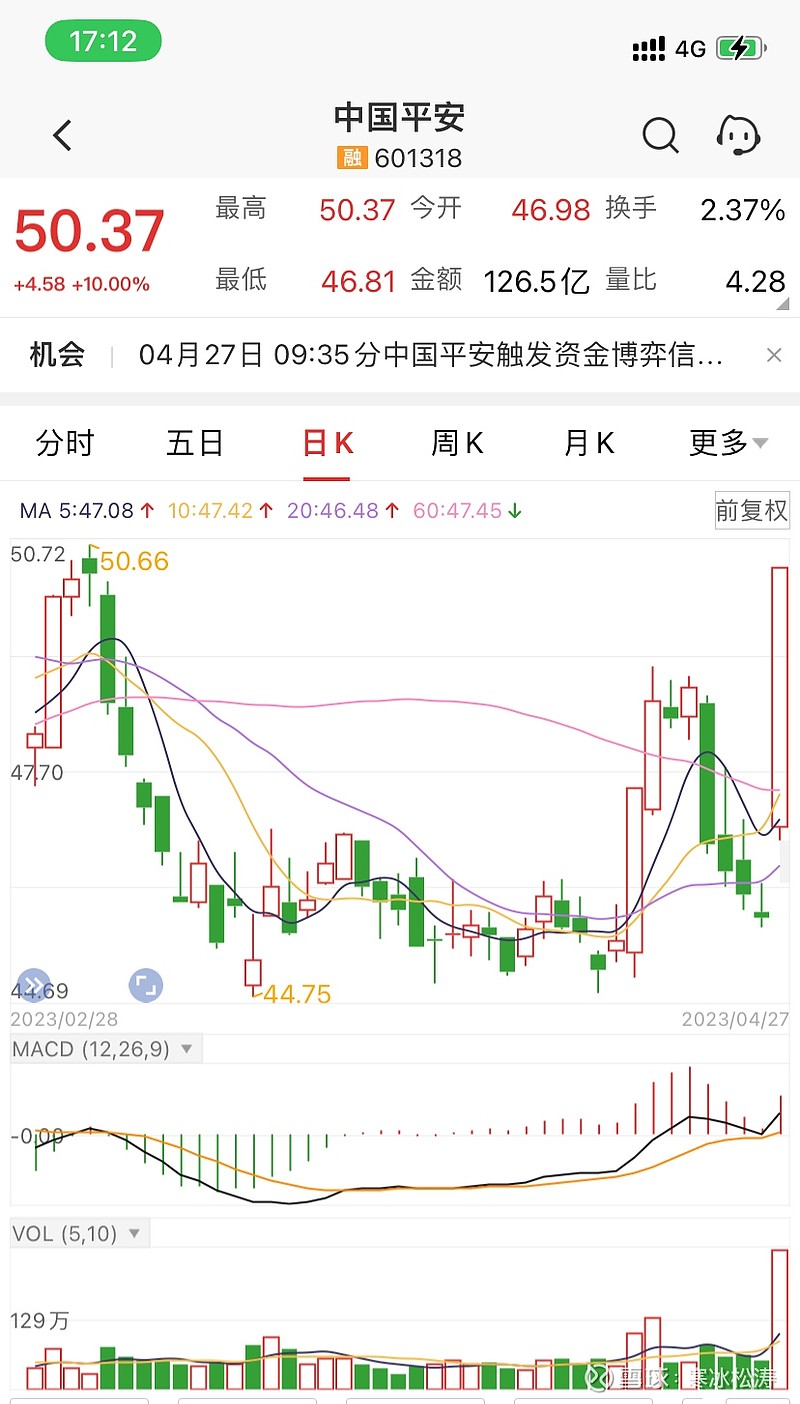Open the 机会 news banner message
Screen dimensions: 800x1404
pyautogui.click(x=400, y=355)
